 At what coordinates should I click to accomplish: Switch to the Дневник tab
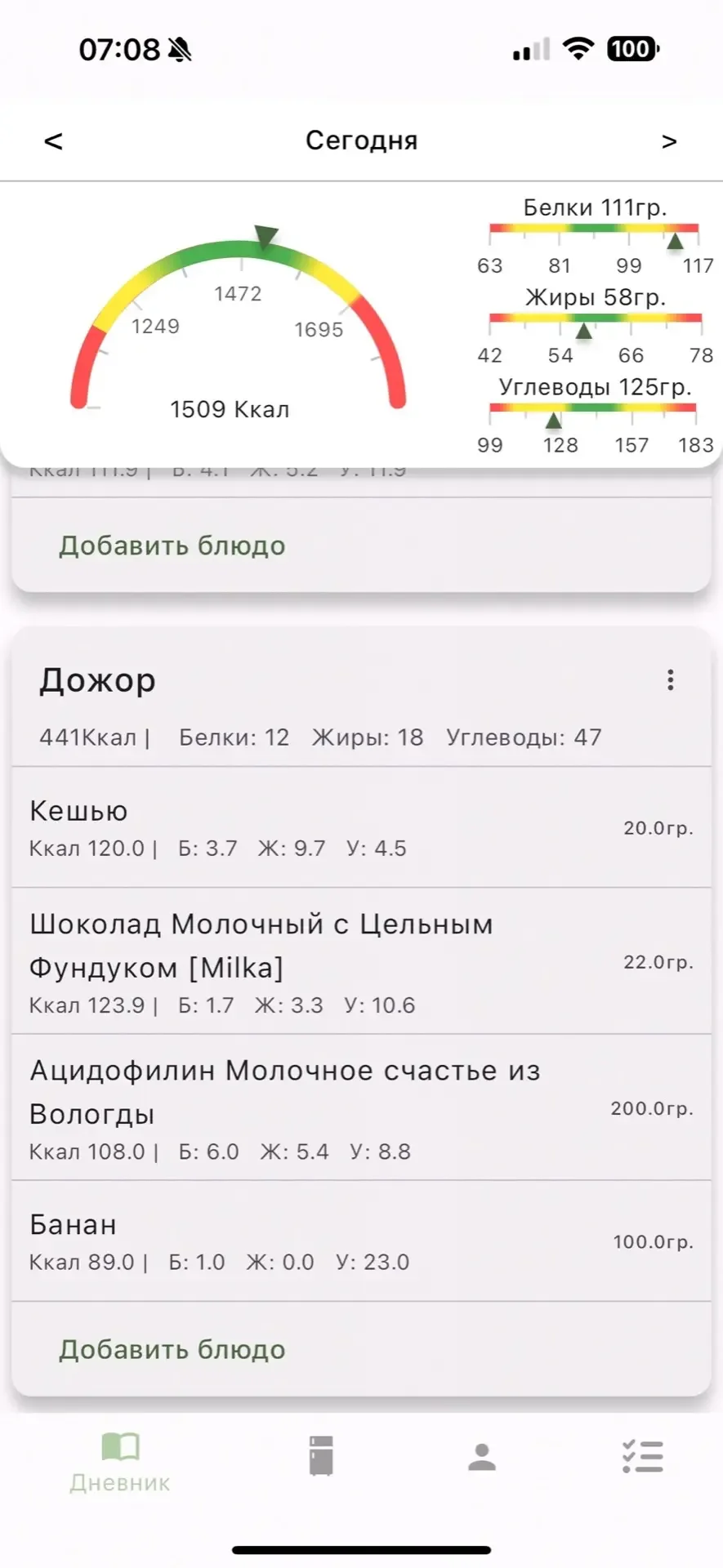[120, 1462]
